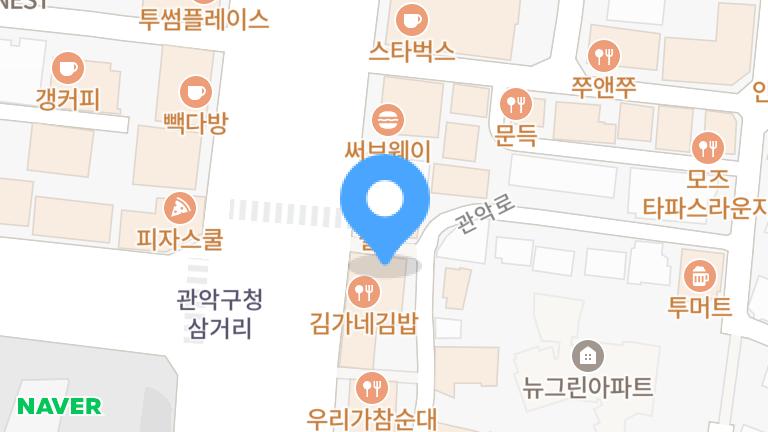
Task: Open the 스타벅스 cafe marker
Action: pyautogui.click(x=412, y=20)
